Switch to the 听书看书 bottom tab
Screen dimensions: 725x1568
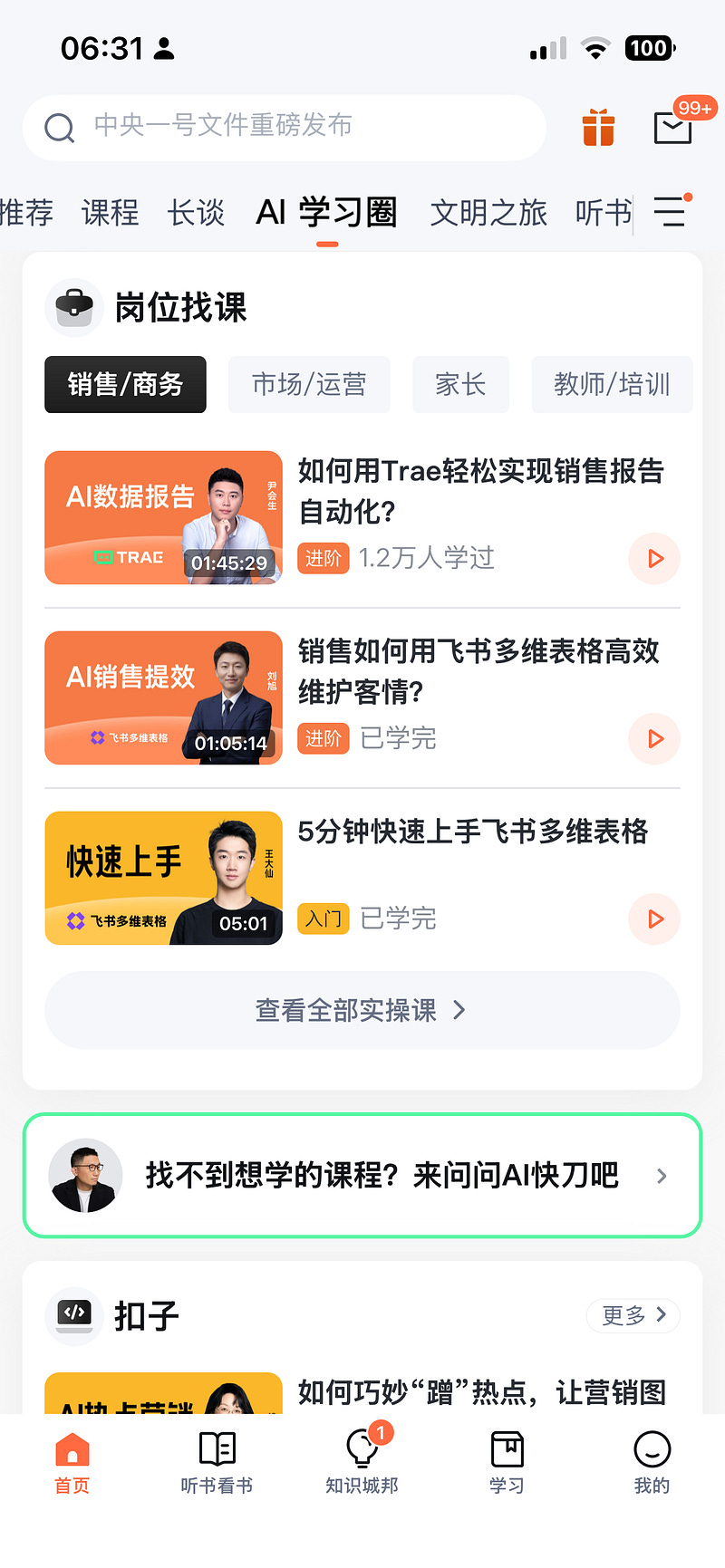click(x=217, y=1461)
